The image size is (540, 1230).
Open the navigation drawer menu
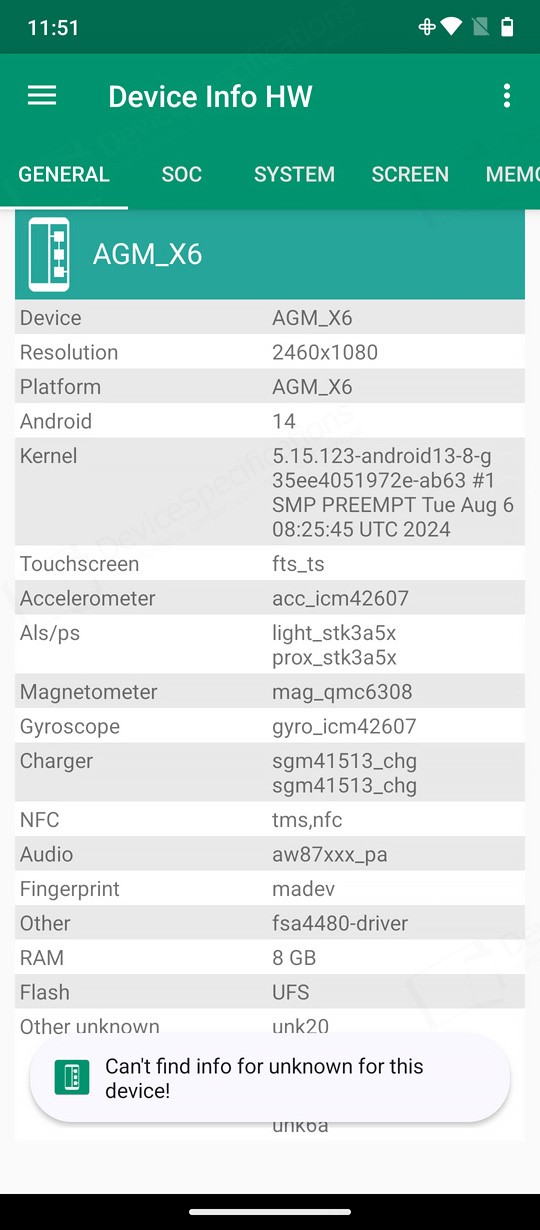[x=42, y=96]
